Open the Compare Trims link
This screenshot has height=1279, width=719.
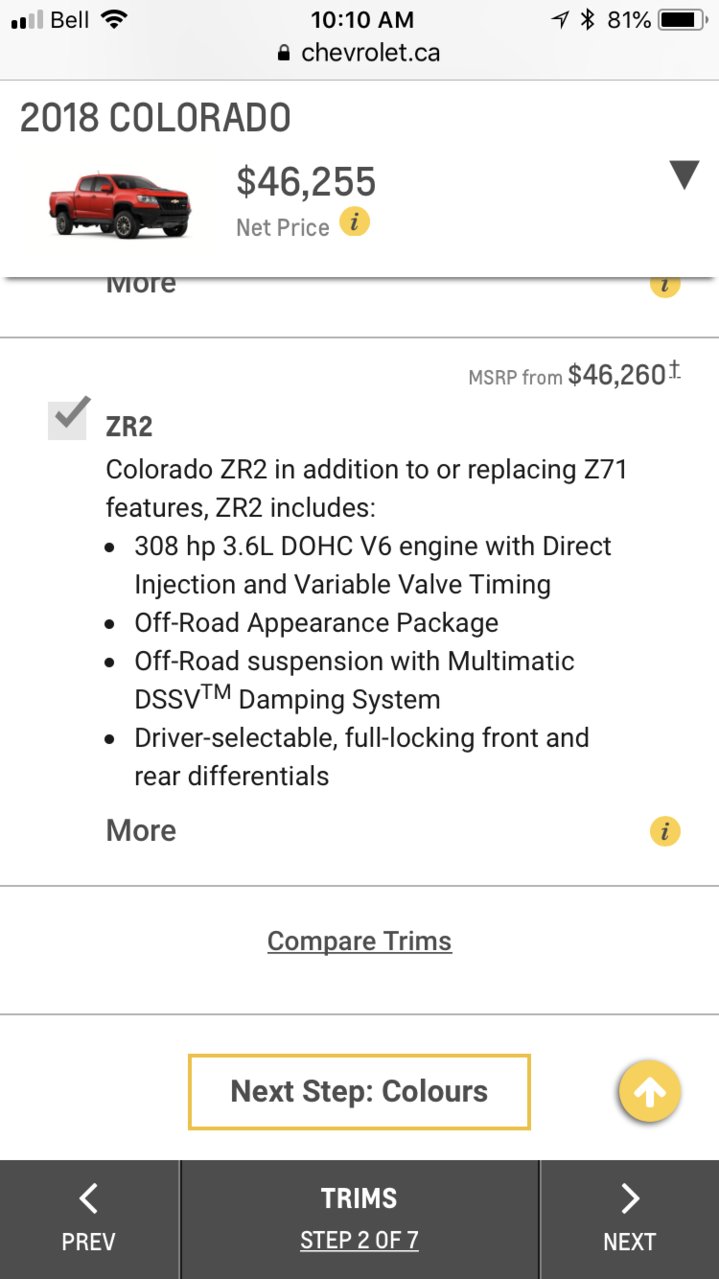click(359, 941)
